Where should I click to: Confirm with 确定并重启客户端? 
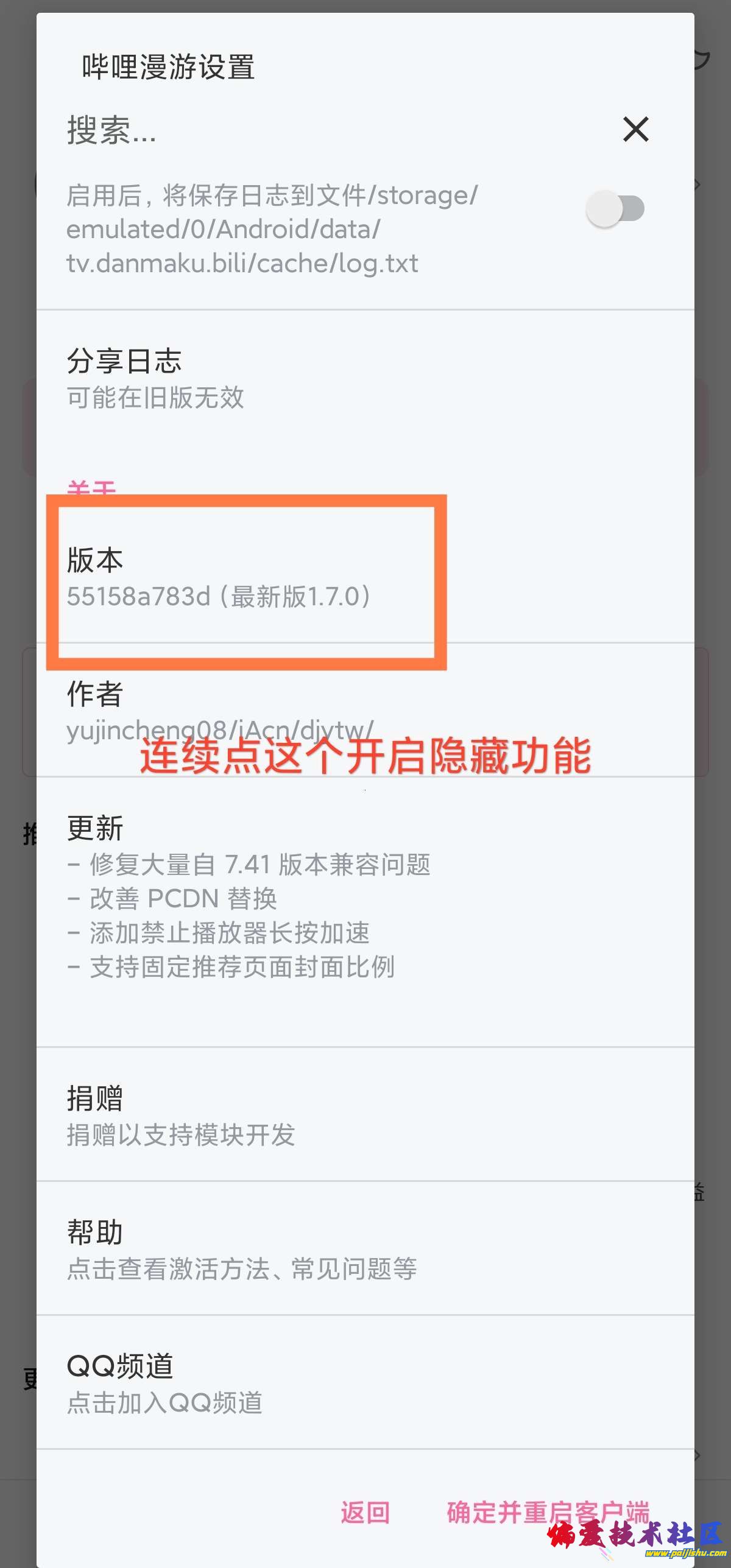coord(548,1513)
